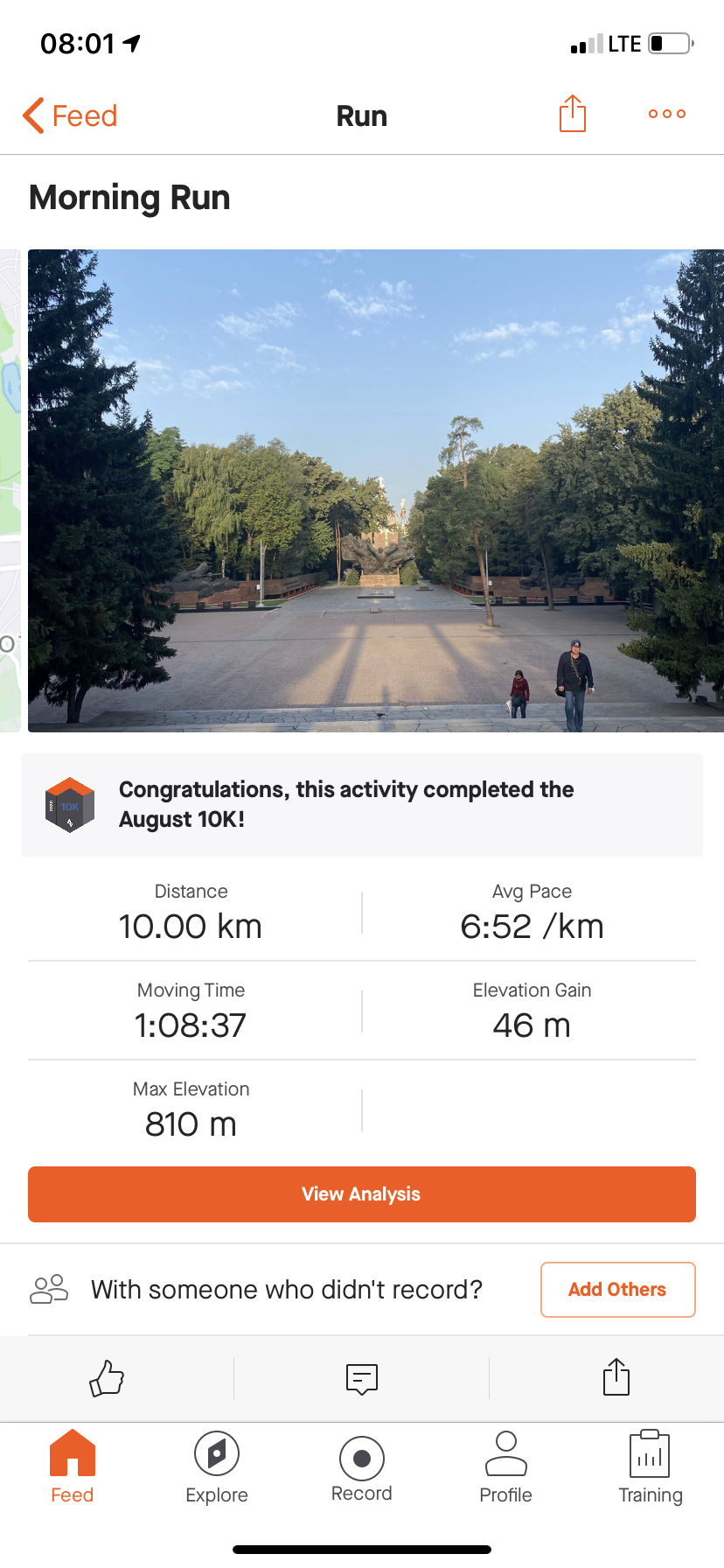Share activity using the bottom share icon
Image resolution: width=724 pixels, height=1568 pixels.
[x=616, y=1377]
